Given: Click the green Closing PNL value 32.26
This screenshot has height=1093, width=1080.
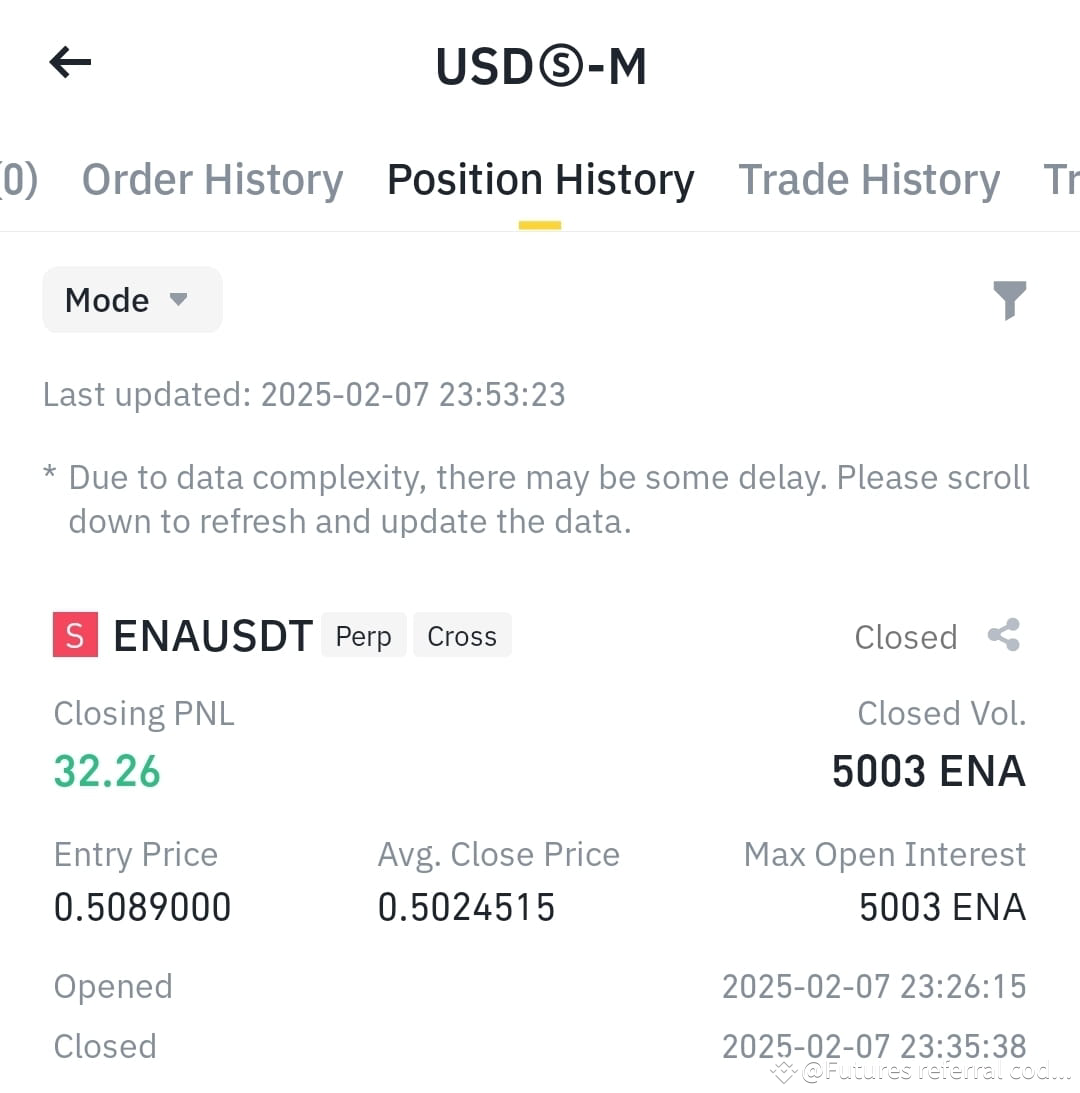Looking at the screenshot, I should pyautogui.click(x=106, y=770).
